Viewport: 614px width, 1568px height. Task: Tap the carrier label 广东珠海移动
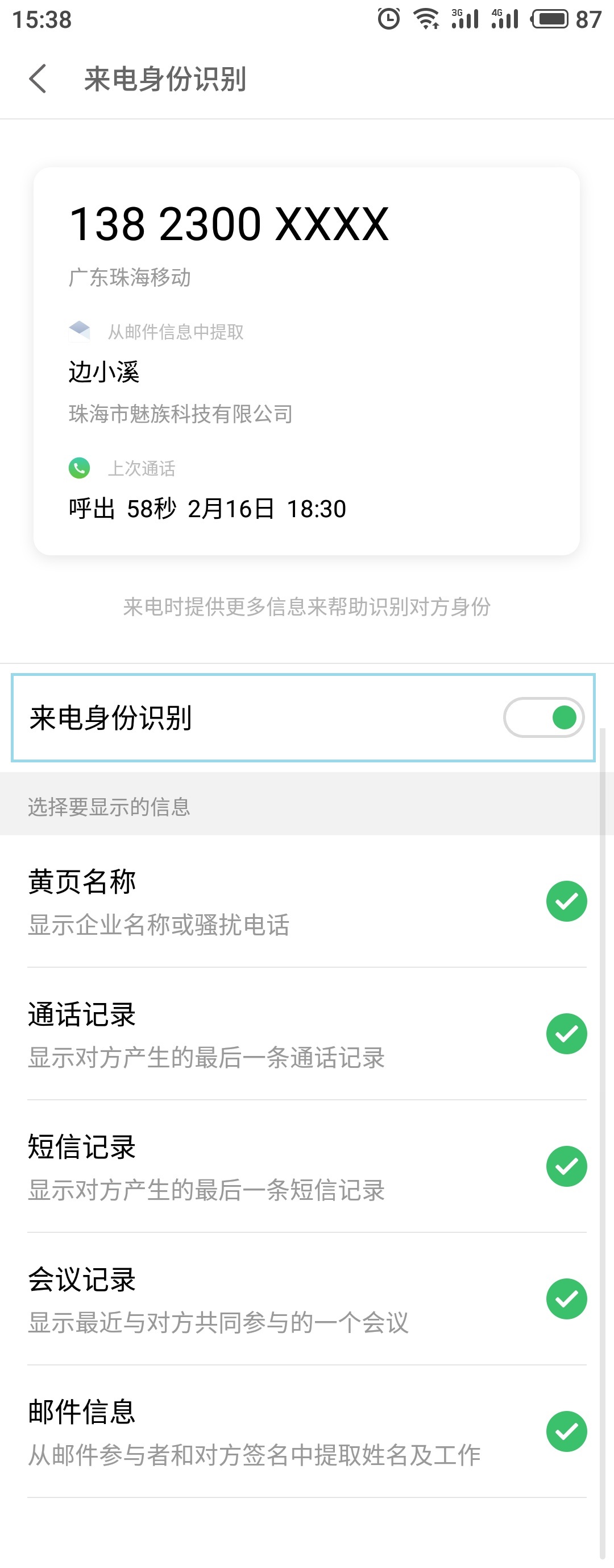pyautogui.click(x=128, y=278)
